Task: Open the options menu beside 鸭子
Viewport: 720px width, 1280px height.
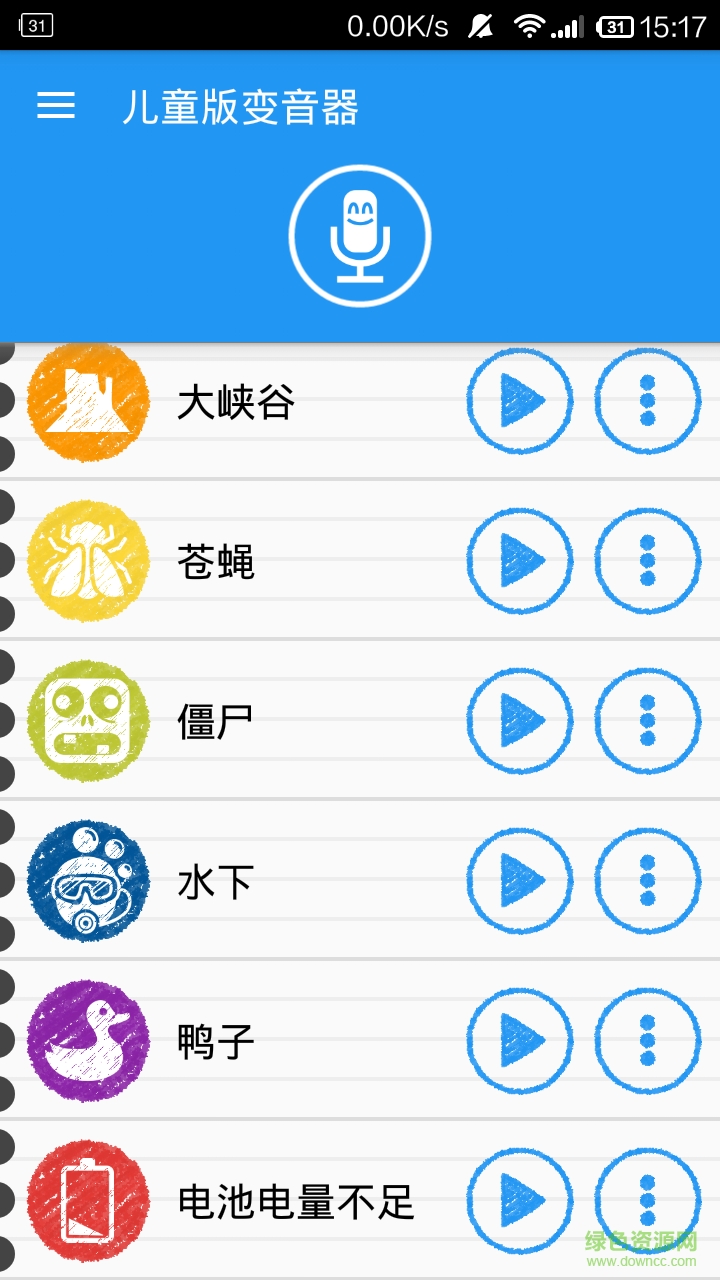Action: click(646, 1041)
